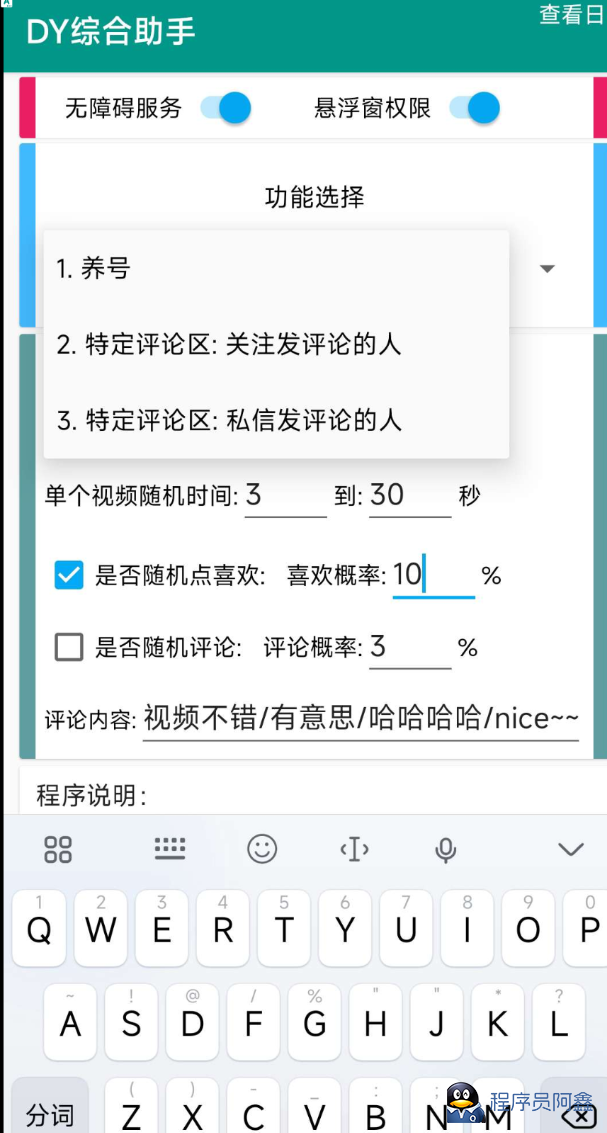Image resolution: width=607 pixels, height=1133 pixels.
Task: Toggle the 无障碍服务 switch
Action: 225,108
